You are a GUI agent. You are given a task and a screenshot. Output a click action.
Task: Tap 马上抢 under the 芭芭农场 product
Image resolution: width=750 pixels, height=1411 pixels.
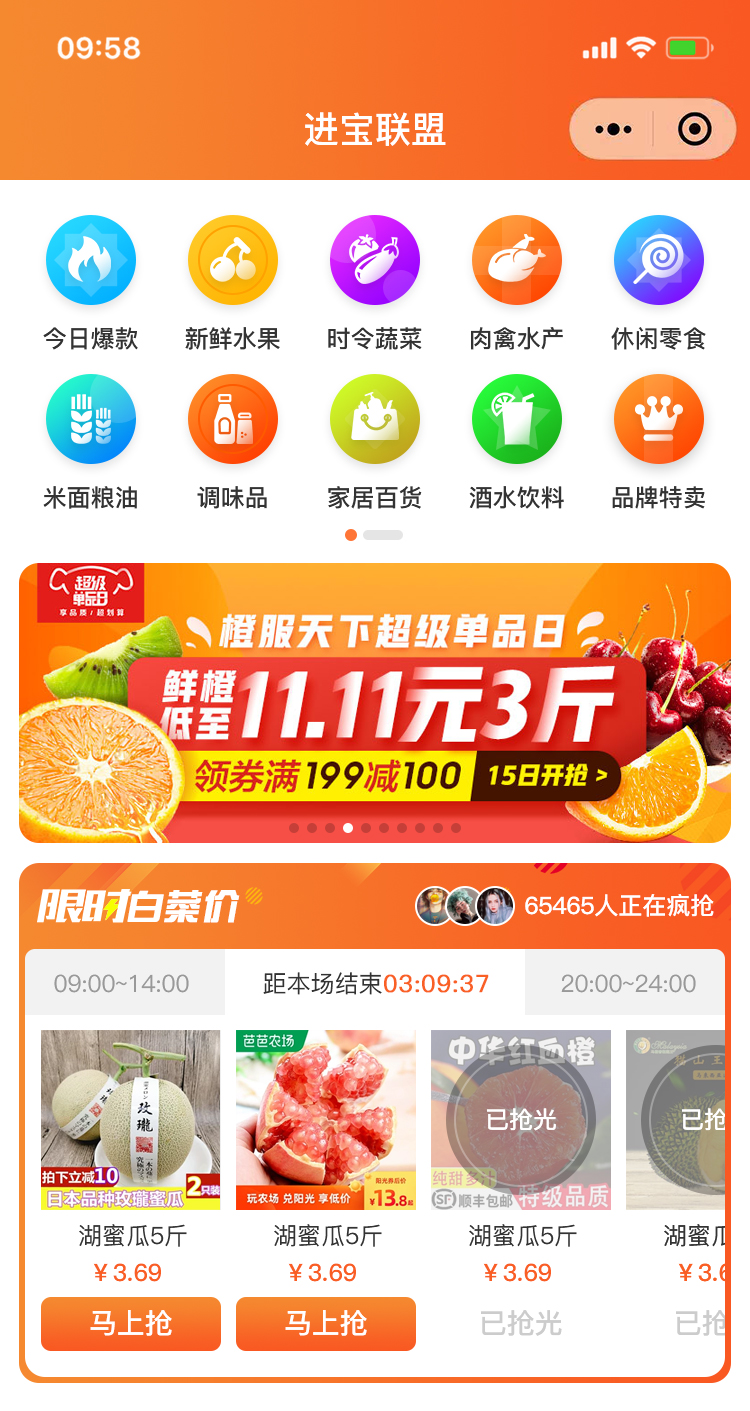[x=326, y=1324]
